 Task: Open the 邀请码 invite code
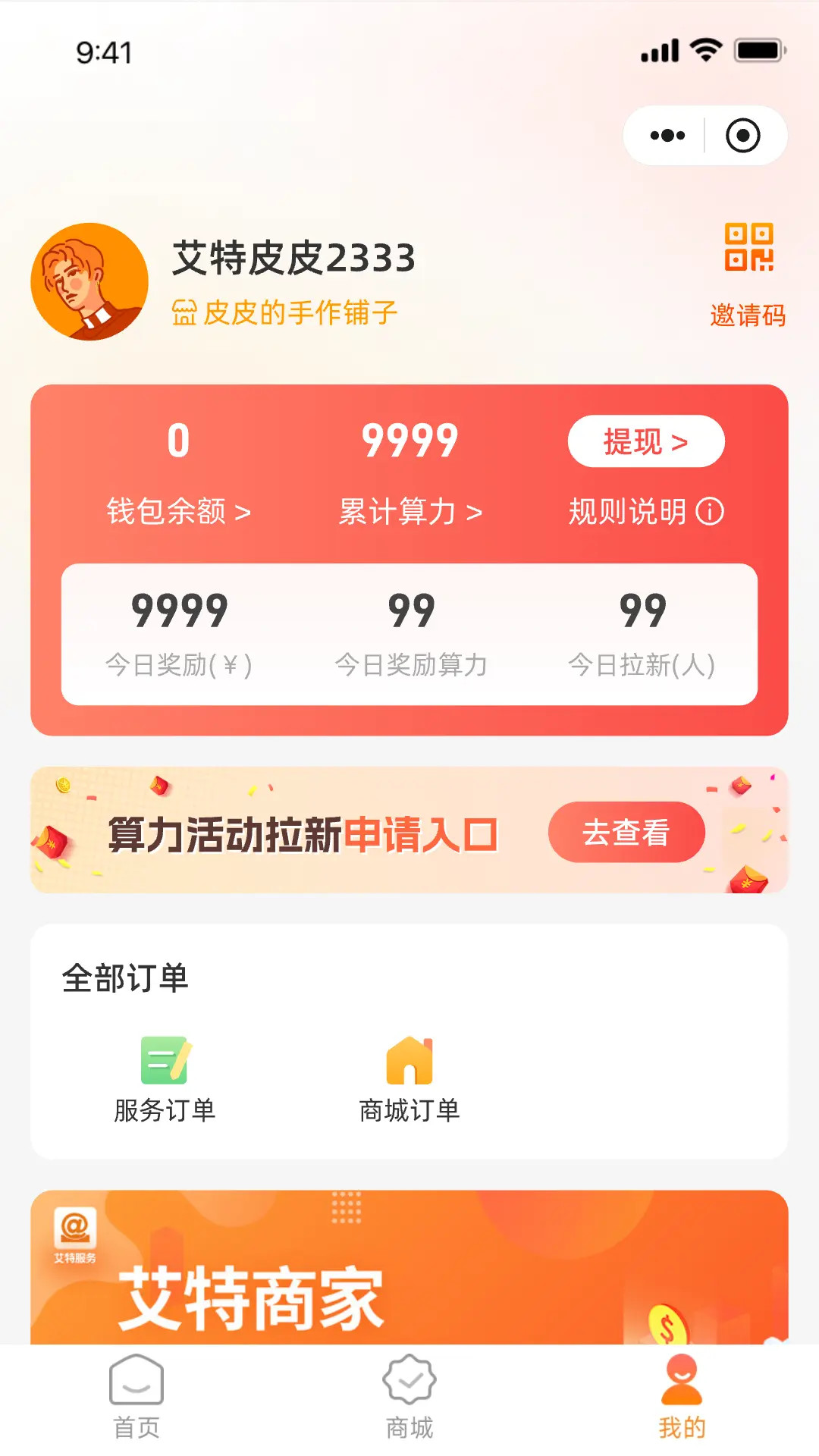pyautogui.click(x=748, y=275)
